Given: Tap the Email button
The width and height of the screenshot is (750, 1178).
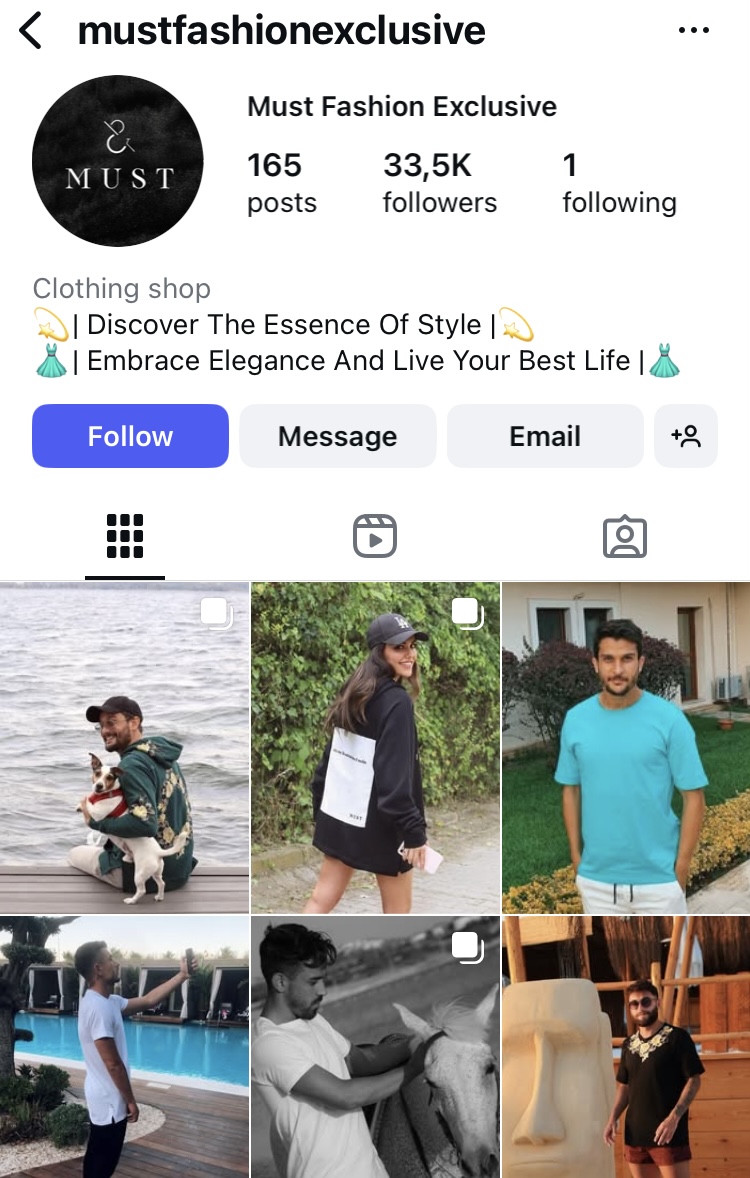Looking at the screenshot, I should 545,436.
